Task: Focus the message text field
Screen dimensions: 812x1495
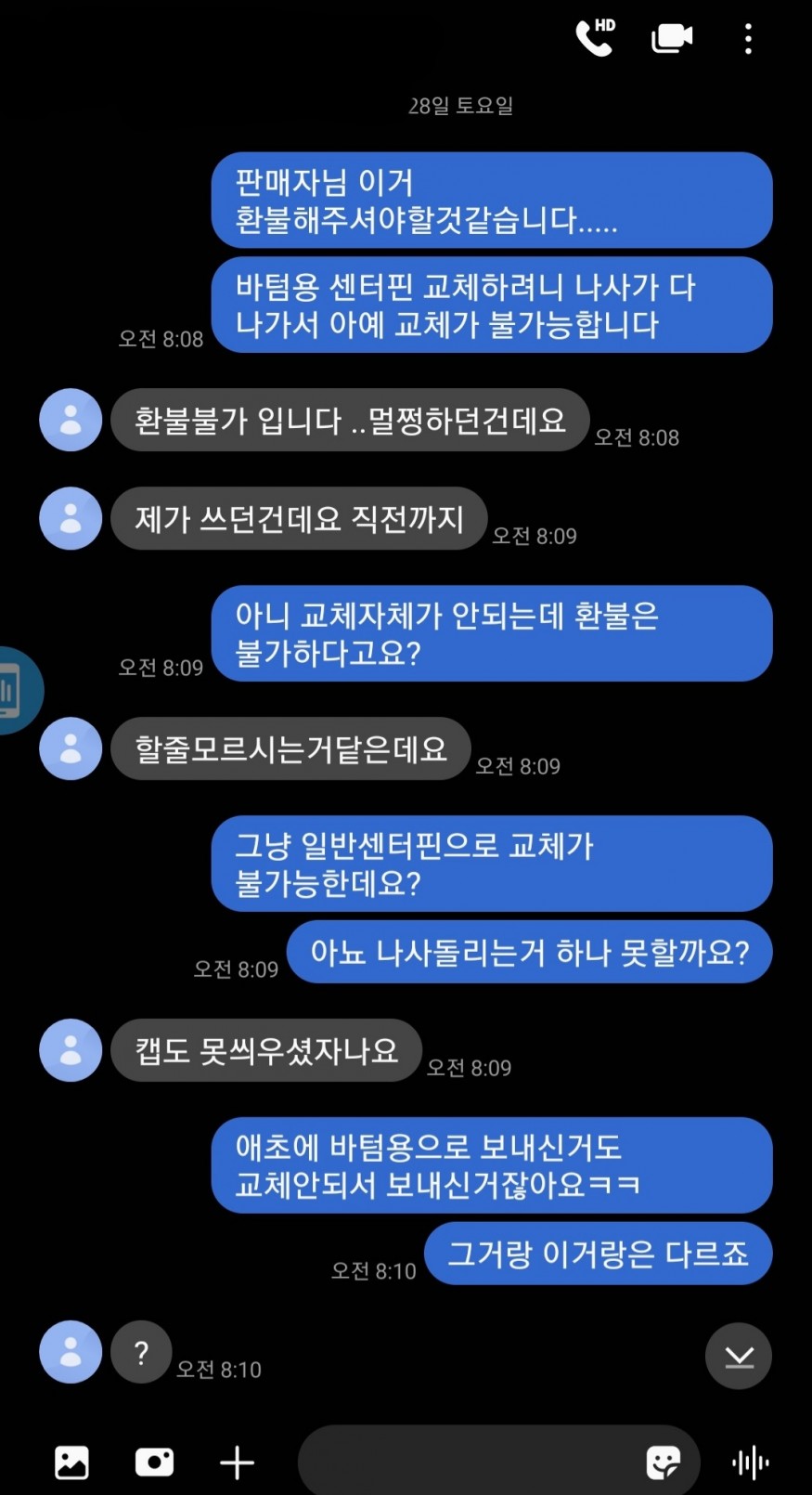Action: click(x=464, y=1462)
